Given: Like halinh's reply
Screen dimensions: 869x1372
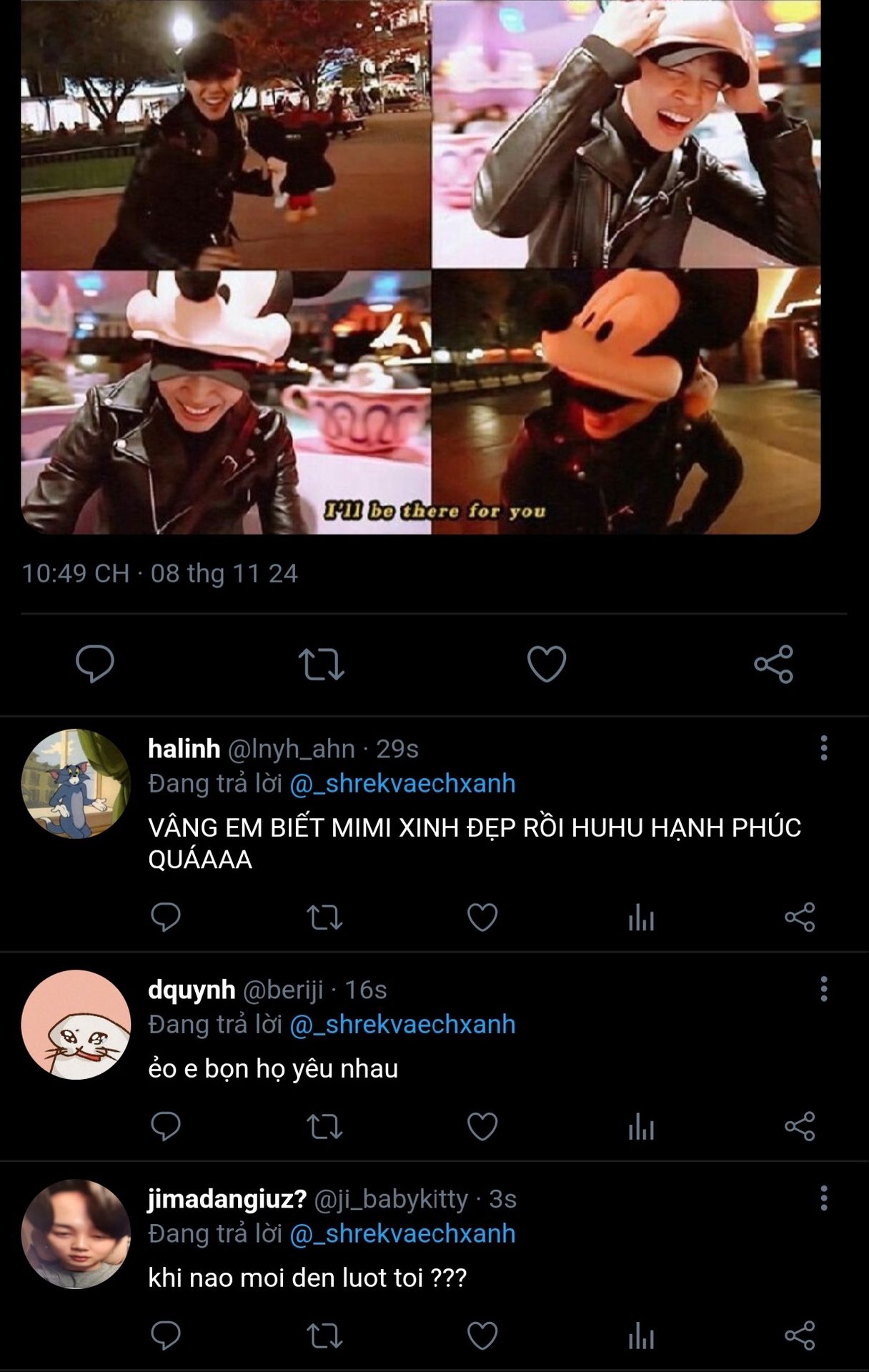Looking at the screenshot, I should (x=482, y=917).
